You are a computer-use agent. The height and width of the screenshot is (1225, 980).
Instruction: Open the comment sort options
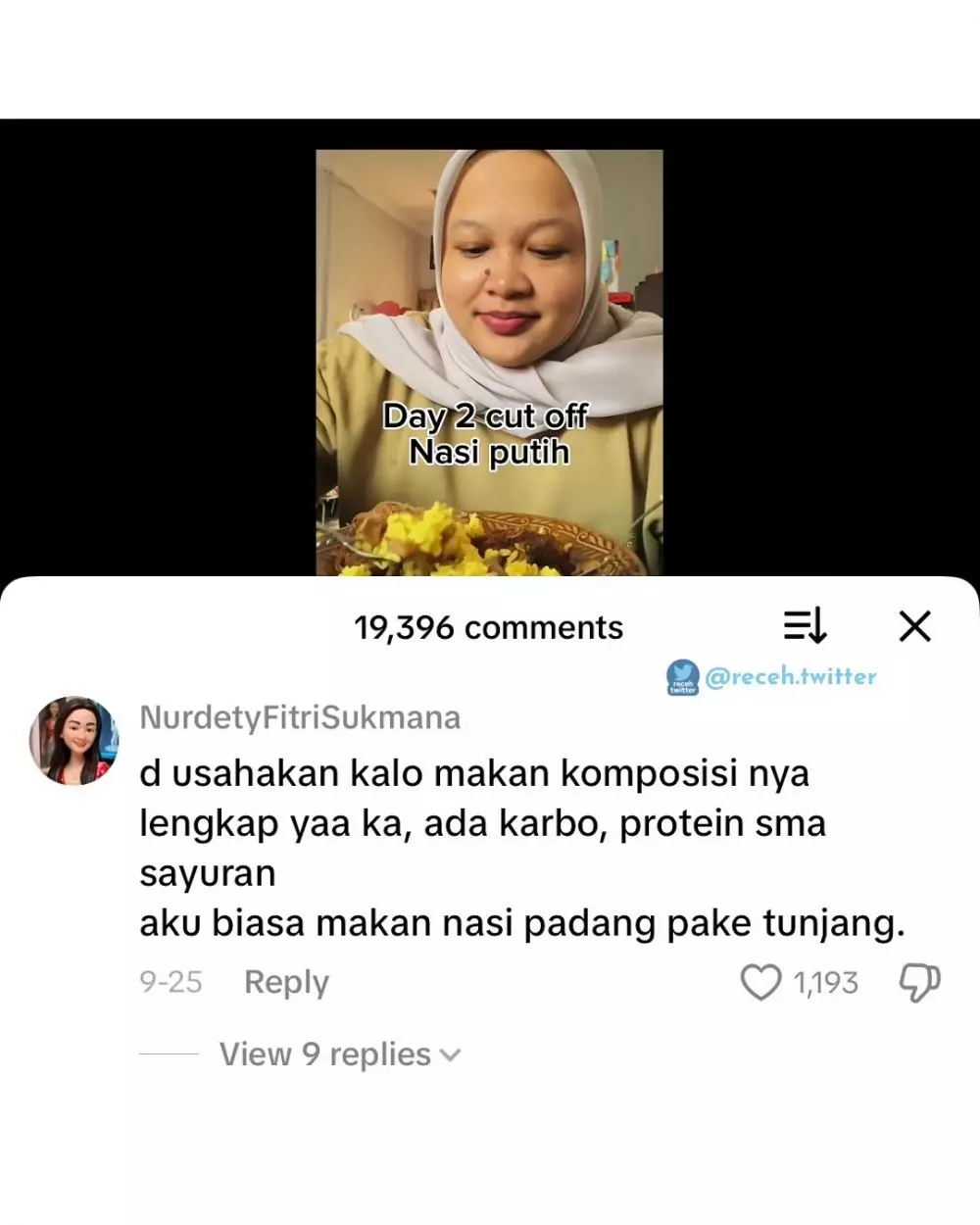(805, 625)
